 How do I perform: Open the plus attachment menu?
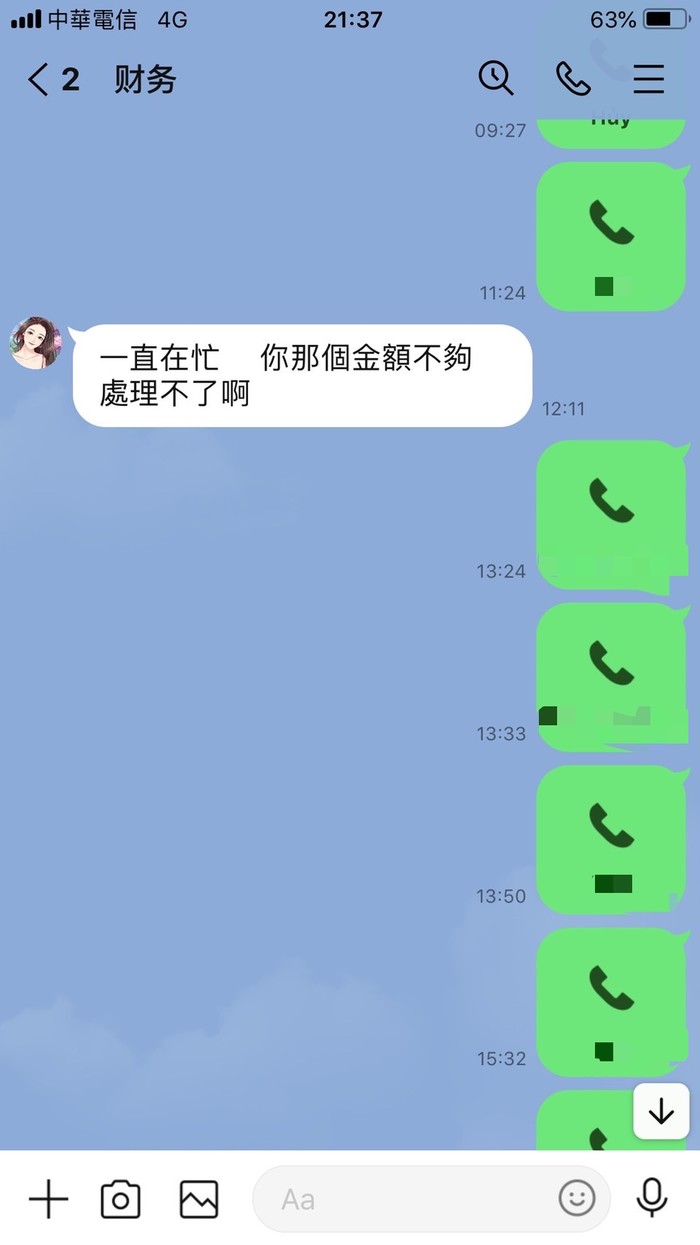point(48,1199)
